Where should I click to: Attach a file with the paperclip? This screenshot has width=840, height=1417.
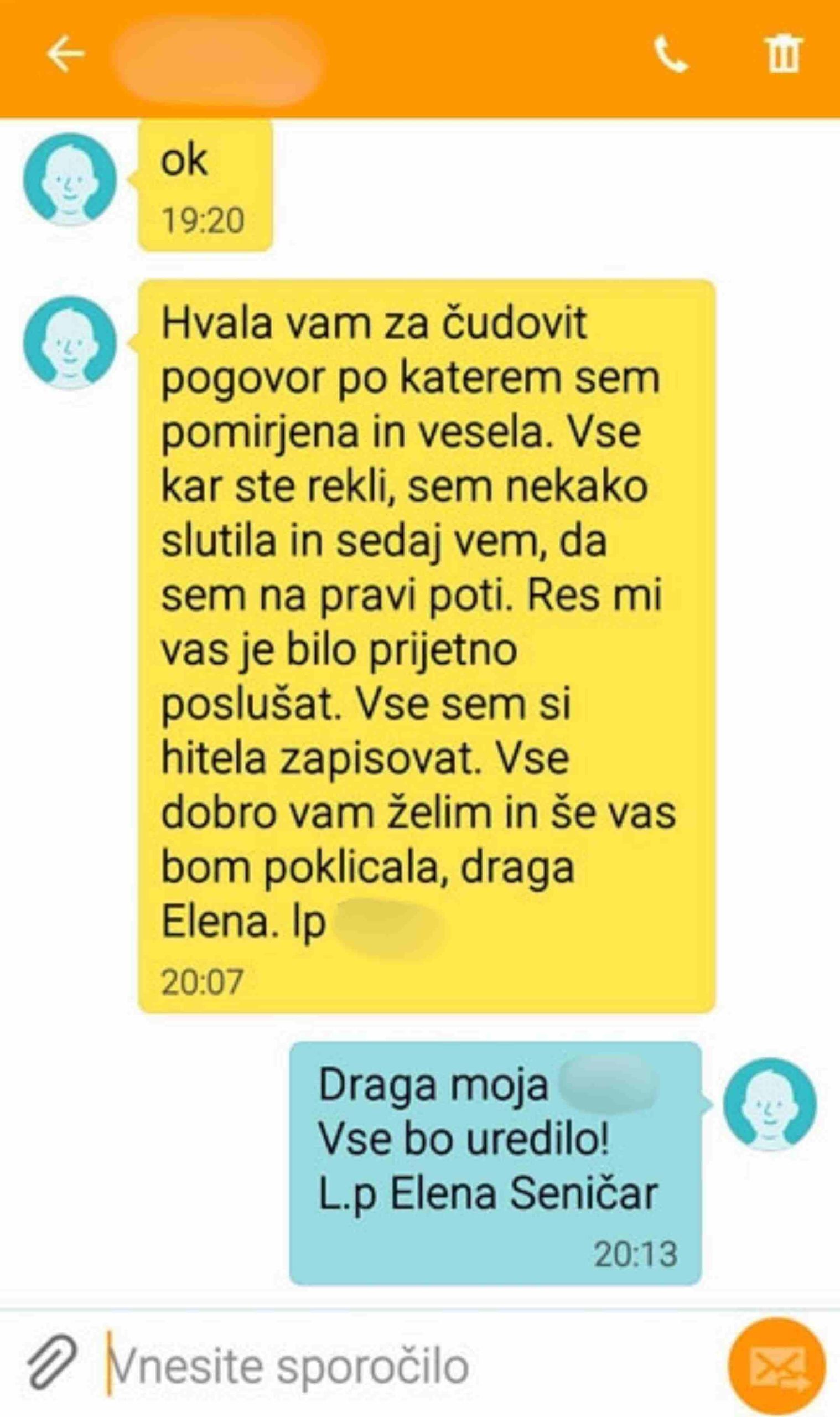[x=52, y=1352]
